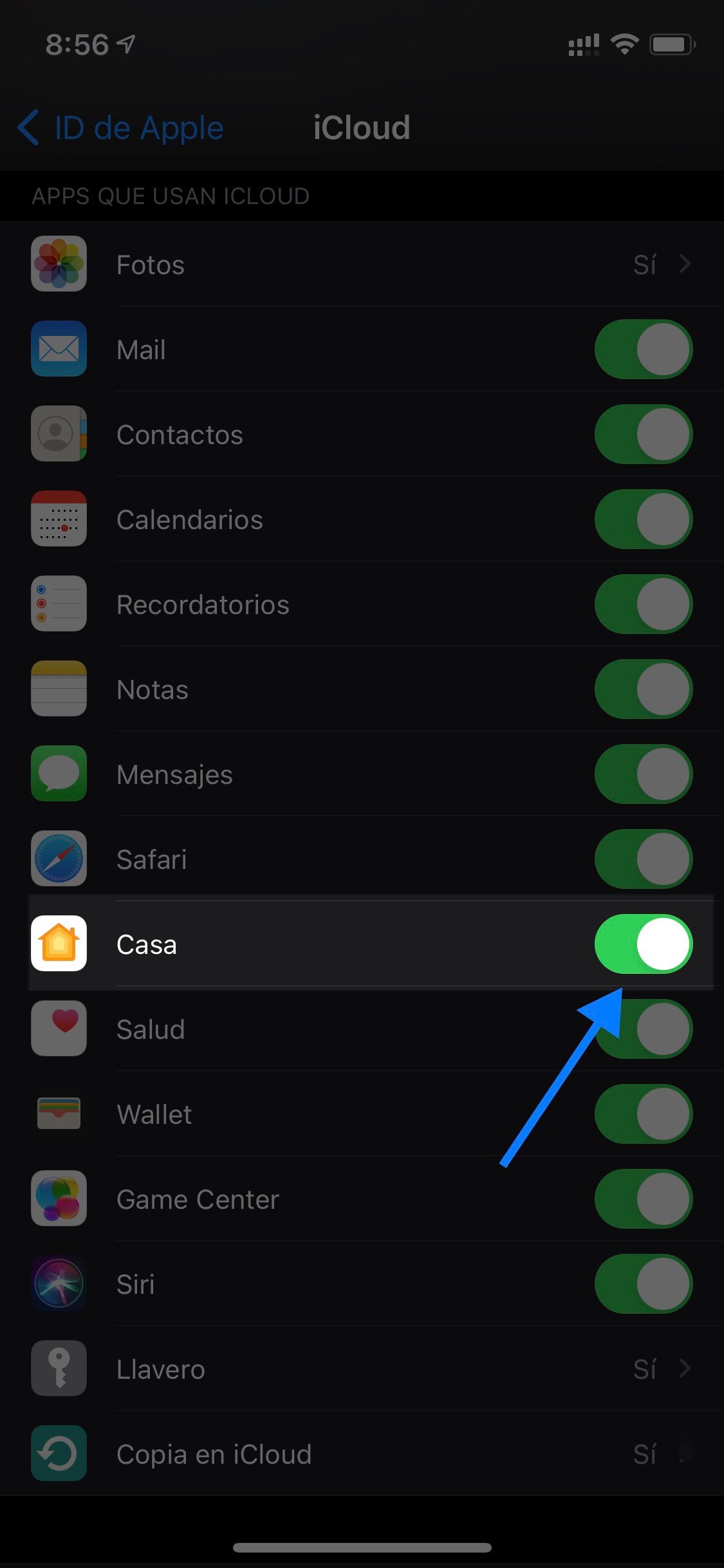Click the Mail envelope icon

click(x=59, y=350)
